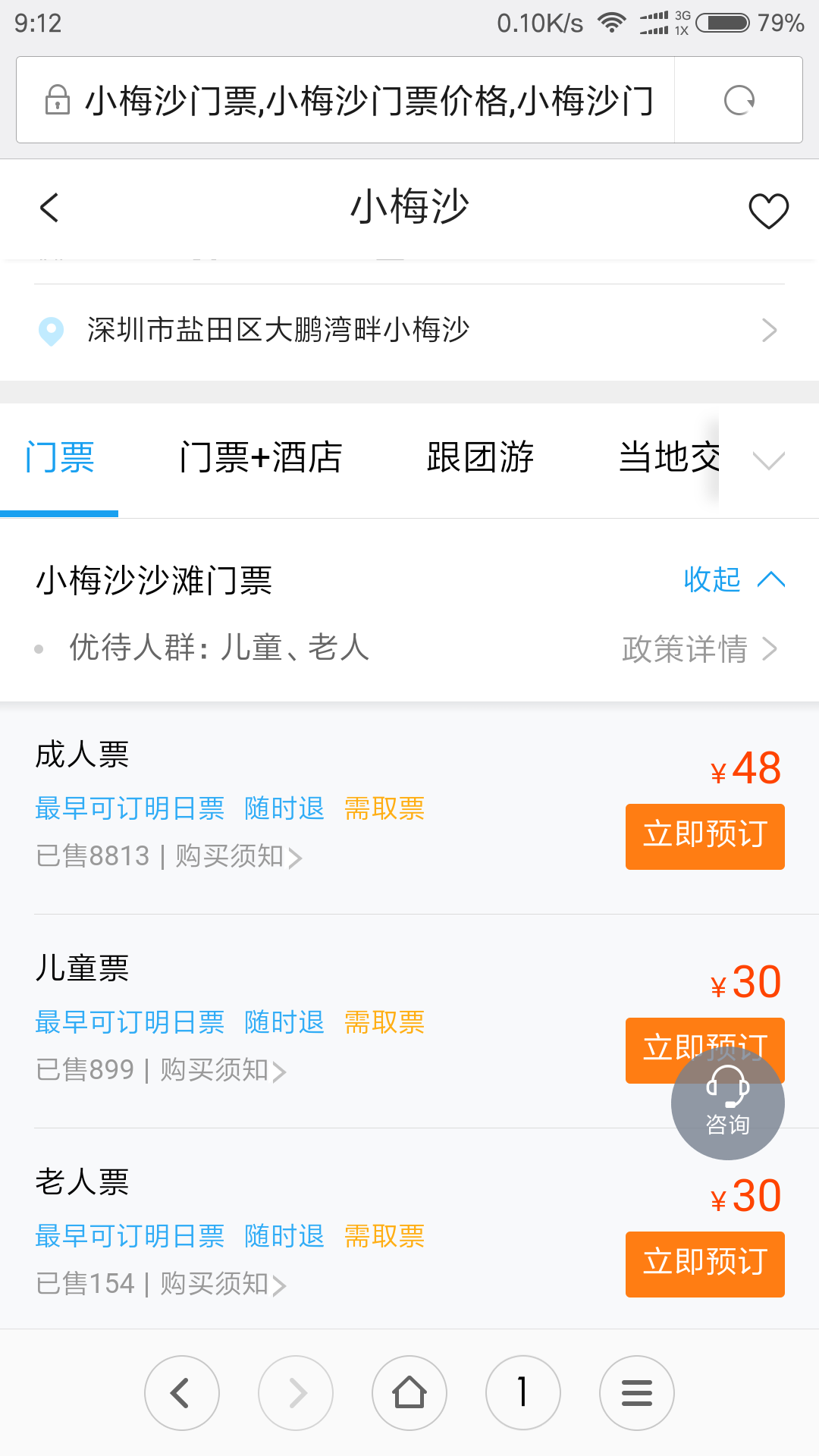819x1456 pixels.
Task: Book the 老人票 with 立即预订
Action: tap(705, 1264)
